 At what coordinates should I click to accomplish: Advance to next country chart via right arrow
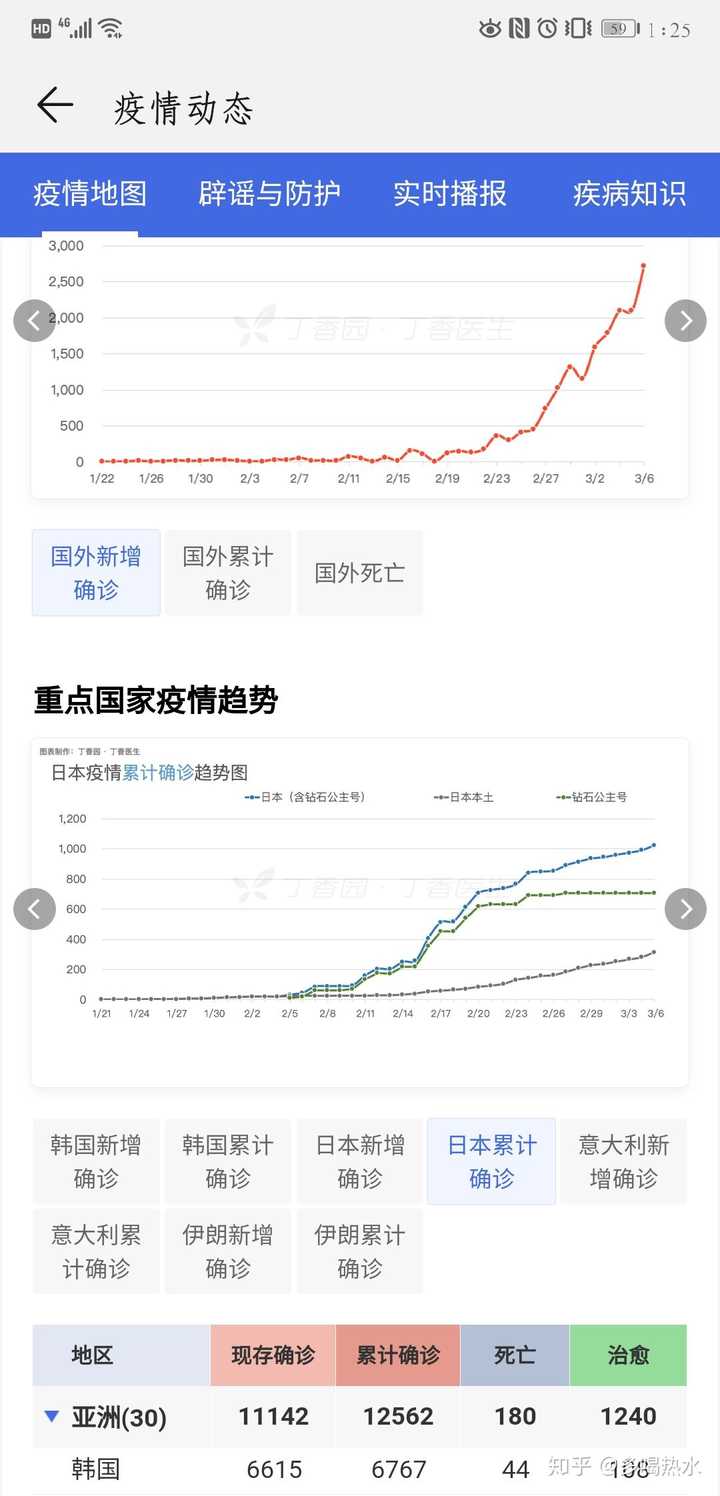tap(685, 909)
